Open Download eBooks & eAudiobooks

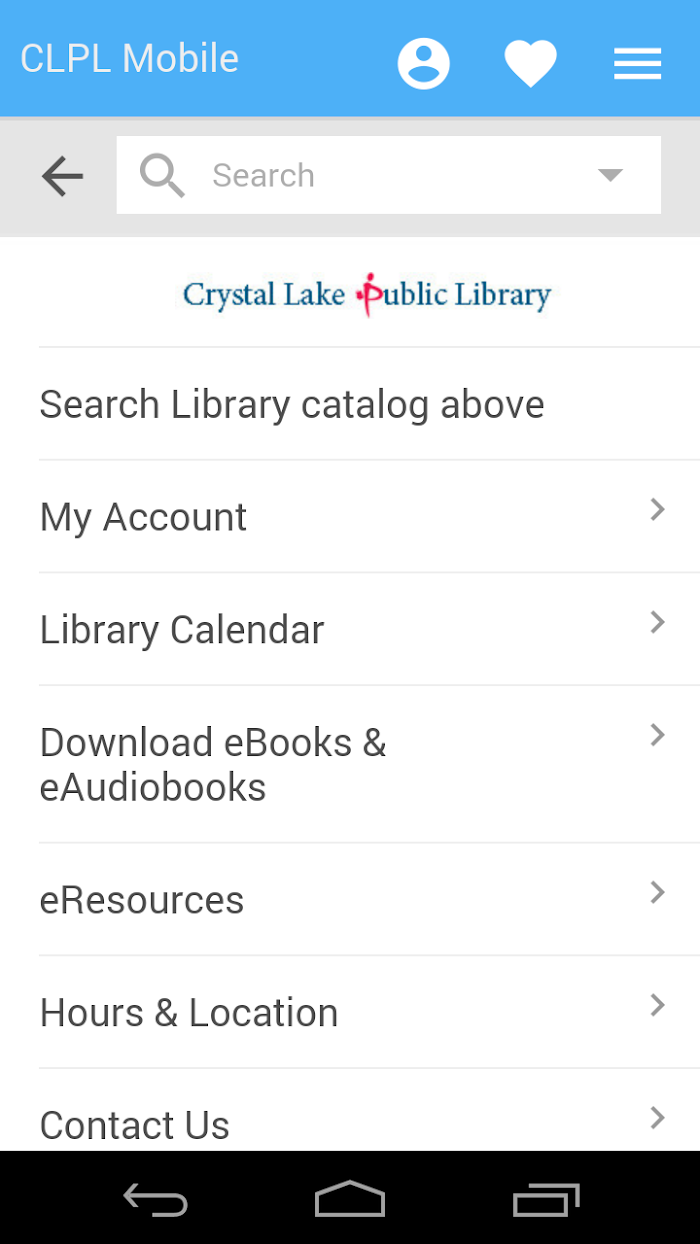click(369, 765)
